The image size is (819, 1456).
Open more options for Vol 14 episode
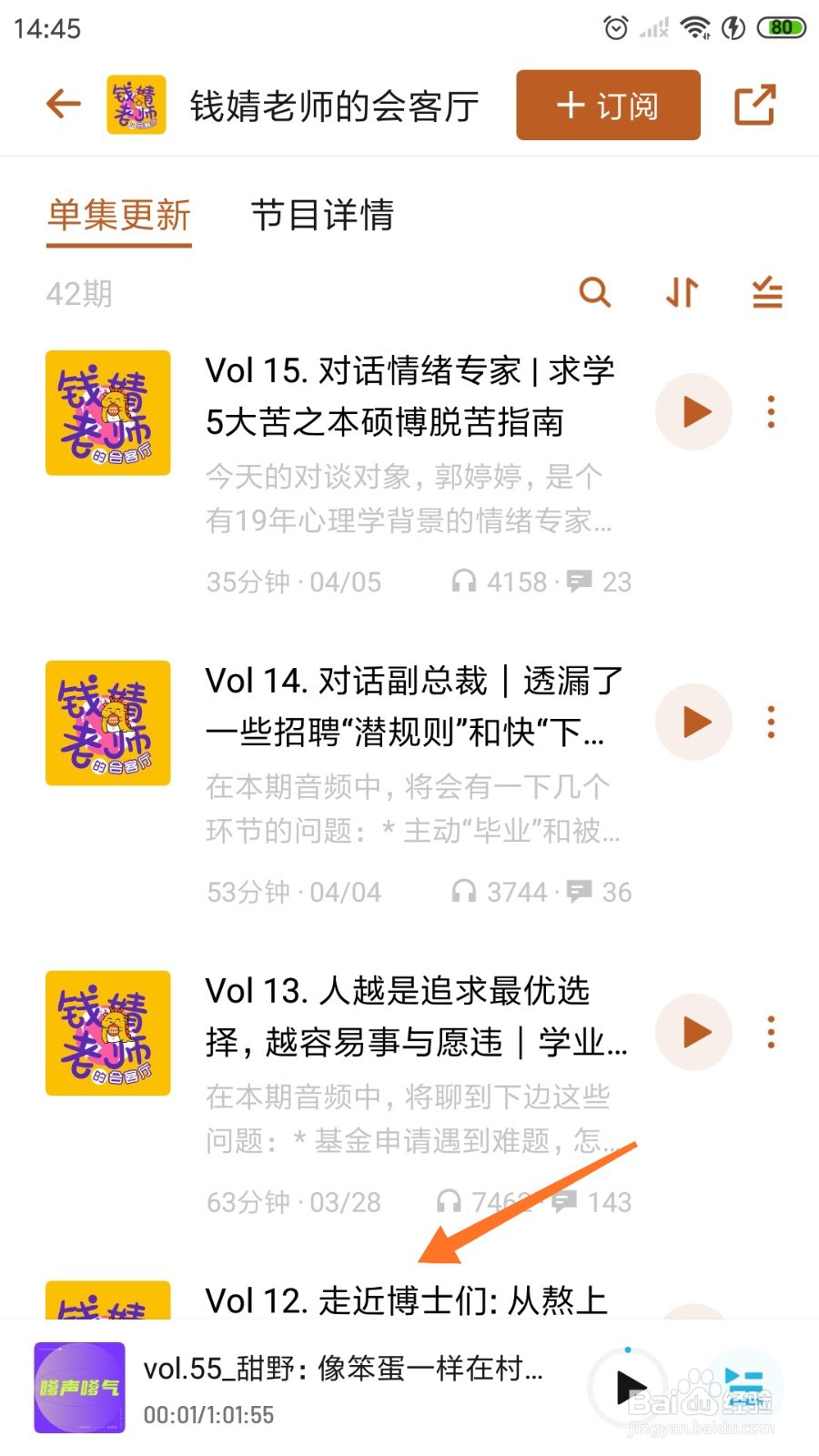tap(771, 722)
